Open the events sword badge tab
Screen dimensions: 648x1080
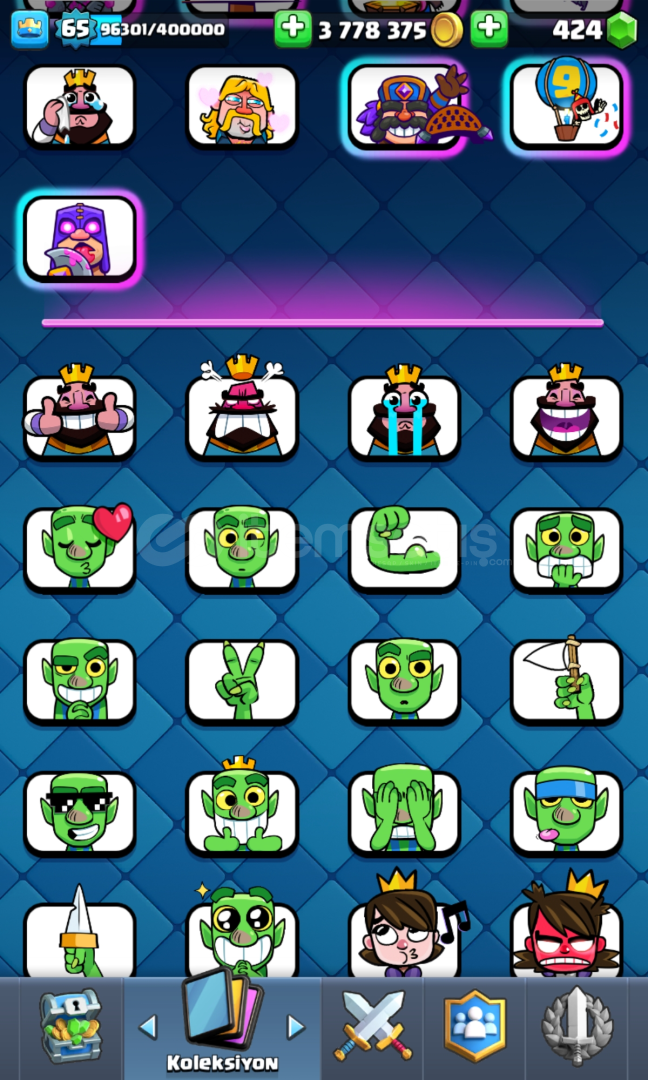(576, 1025)
